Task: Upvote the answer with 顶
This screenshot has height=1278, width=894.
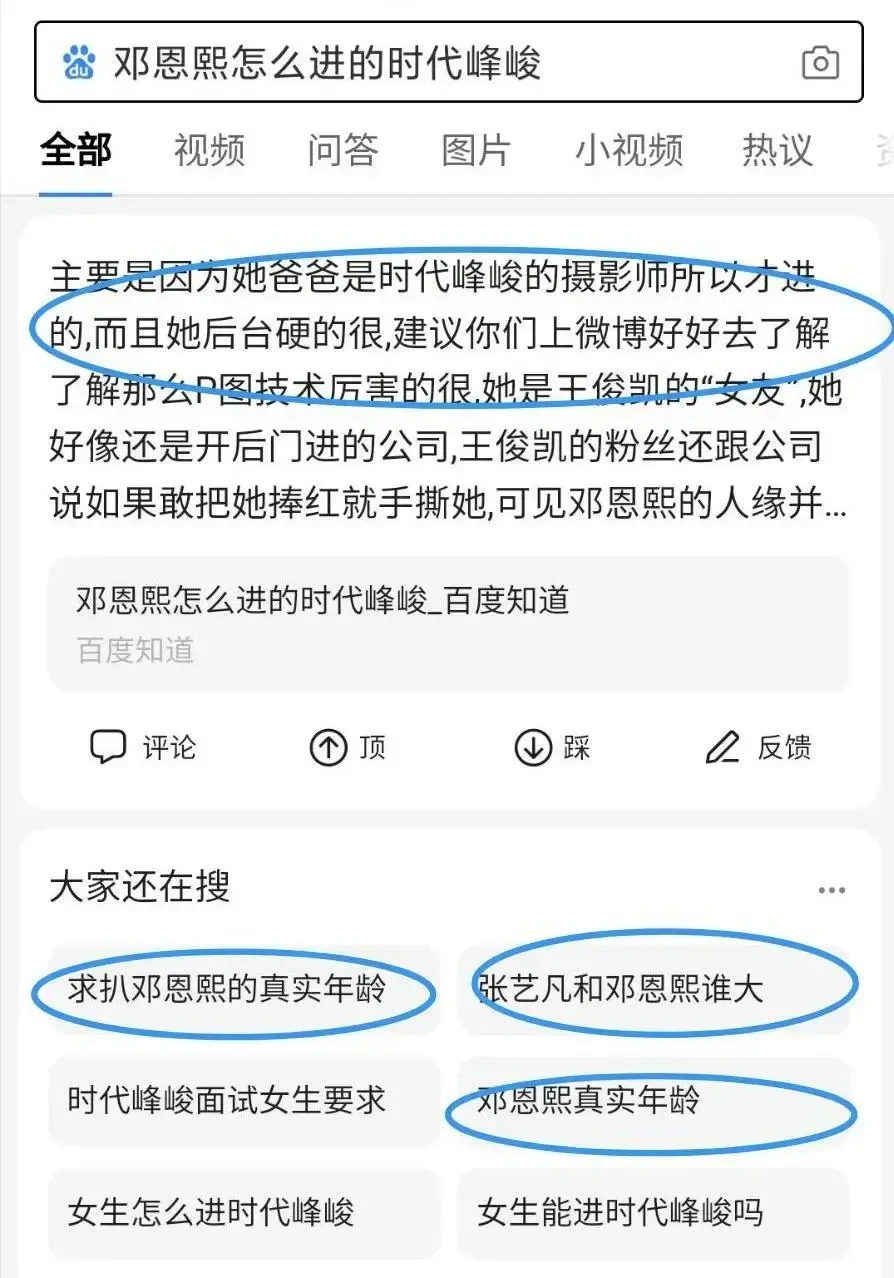Action: [347, 747]
